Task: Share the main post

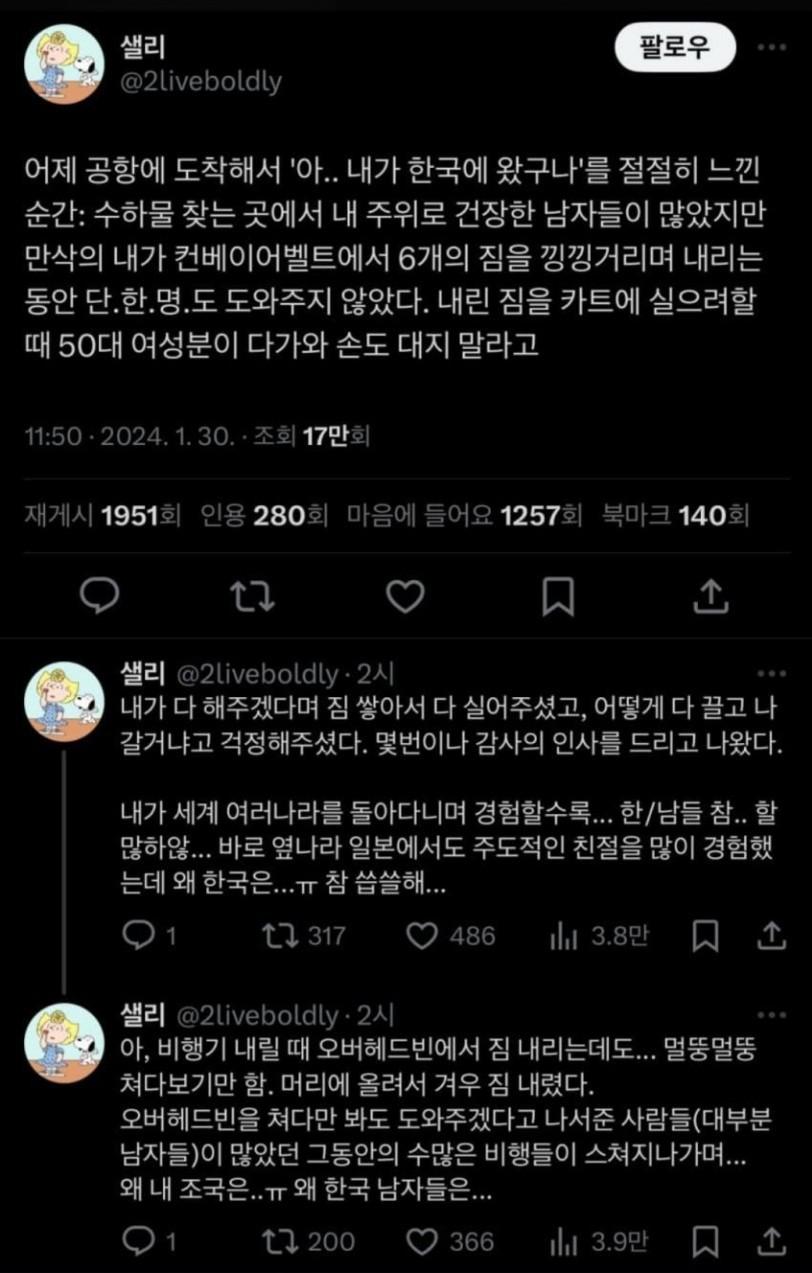Action: (x=709, y=596)
